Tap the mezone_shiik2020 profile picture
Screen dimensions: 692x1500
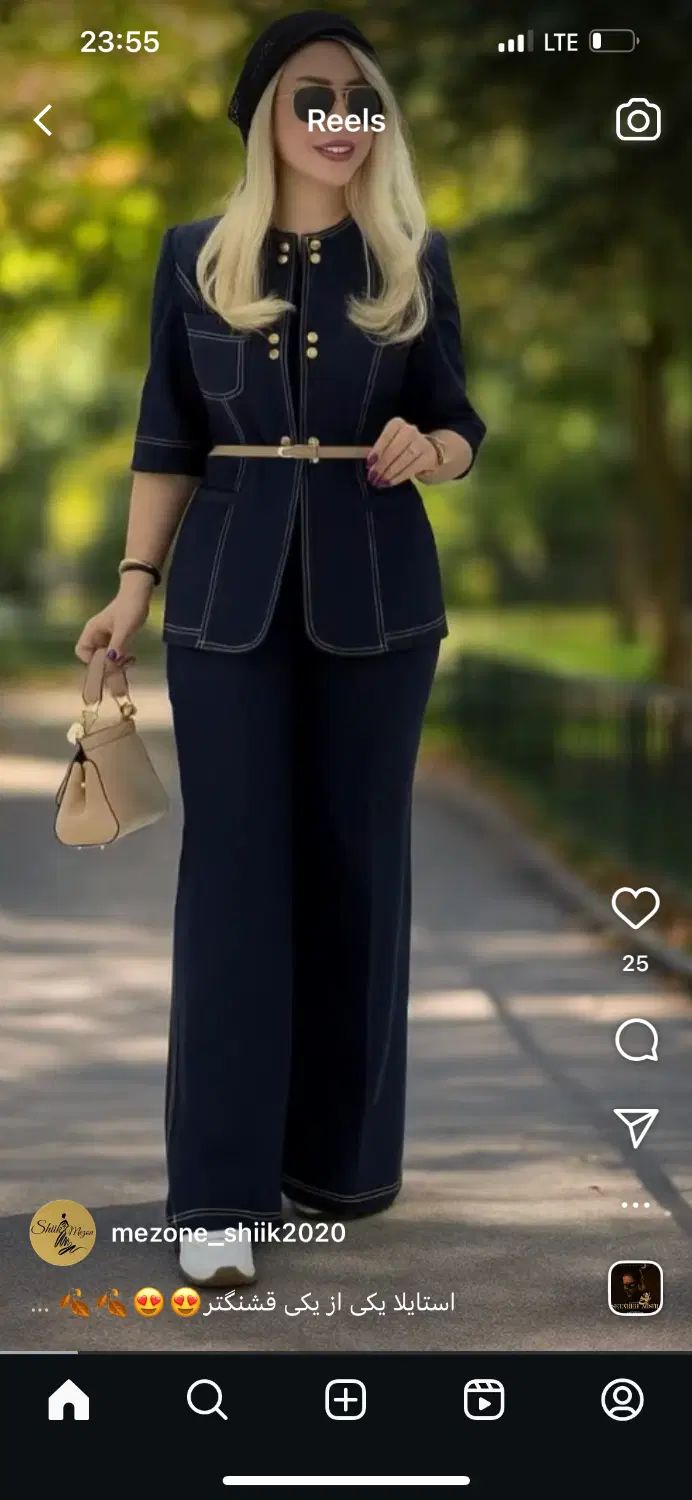tap(62, 1233)
